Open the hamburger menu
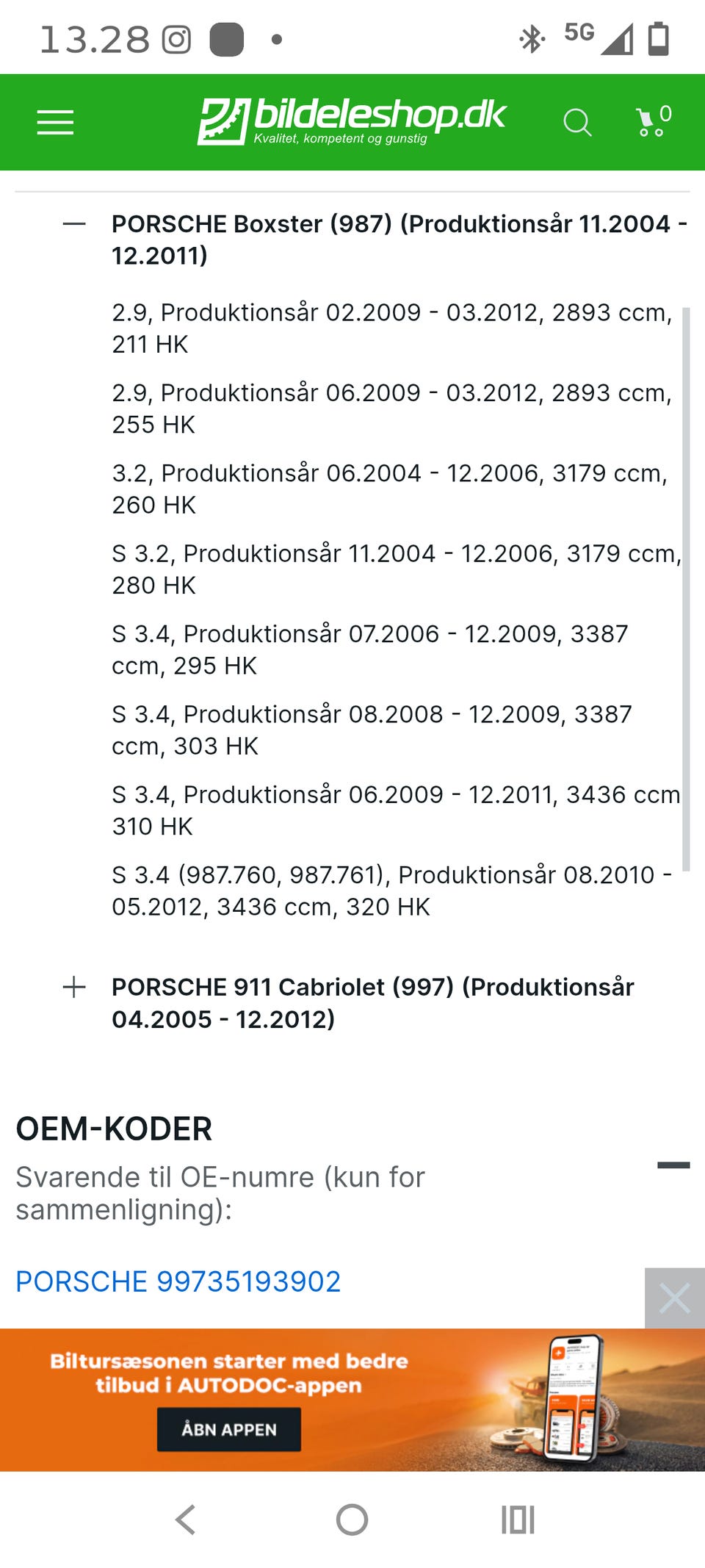This screenshot has width=705, height=1568. tap(56, 122)
